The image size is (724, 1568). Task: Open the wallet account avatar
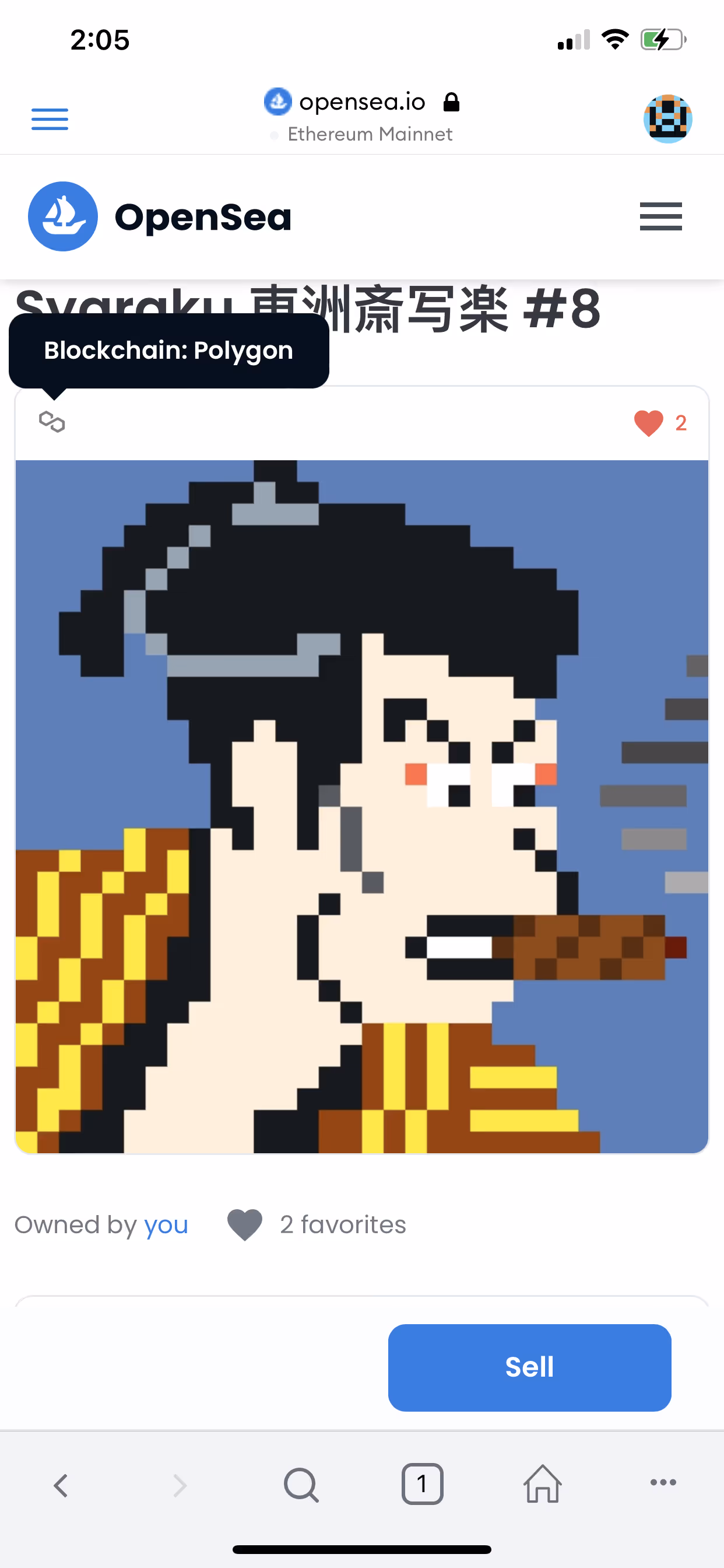pyautogui.click(x=667, y=118)
